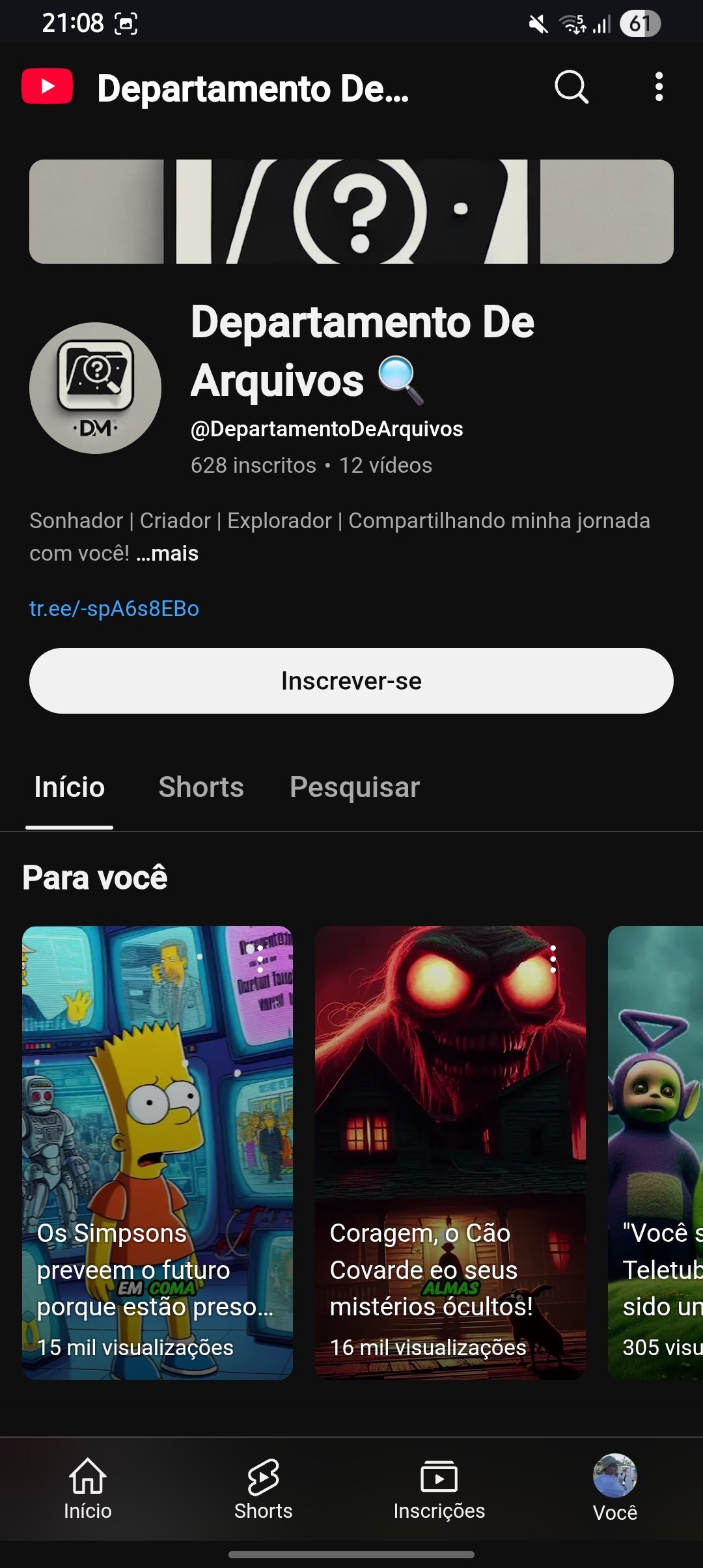Image resolution: width=703 pixels, height=1568 pixels.
Task: Select the channel Início tab
Action: [x=70, y=787]
